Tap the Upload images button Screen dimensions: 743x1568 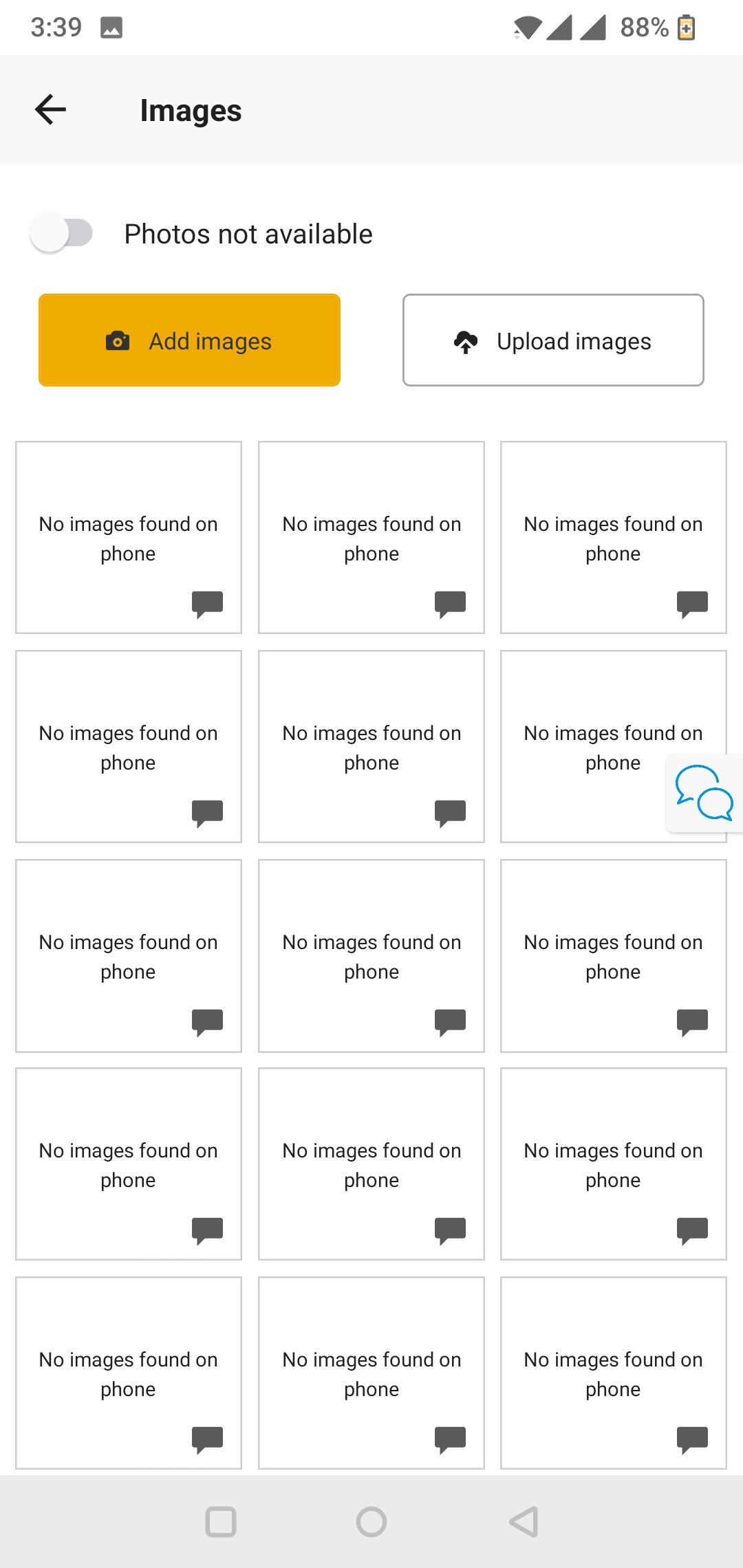[553, 340]
